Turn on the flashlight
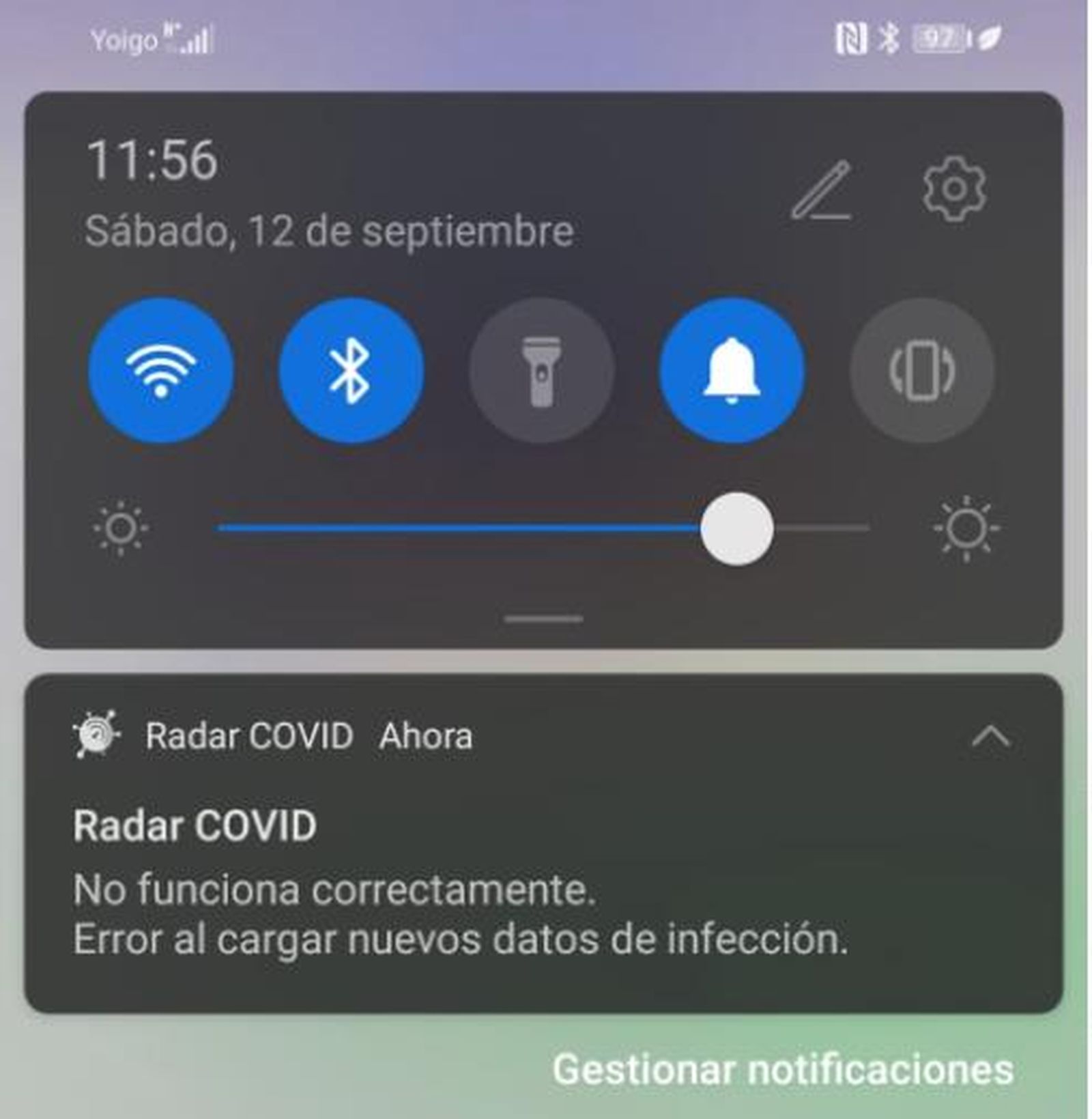The width and height of the screenshot is (1092, 1119). point(541,371)
